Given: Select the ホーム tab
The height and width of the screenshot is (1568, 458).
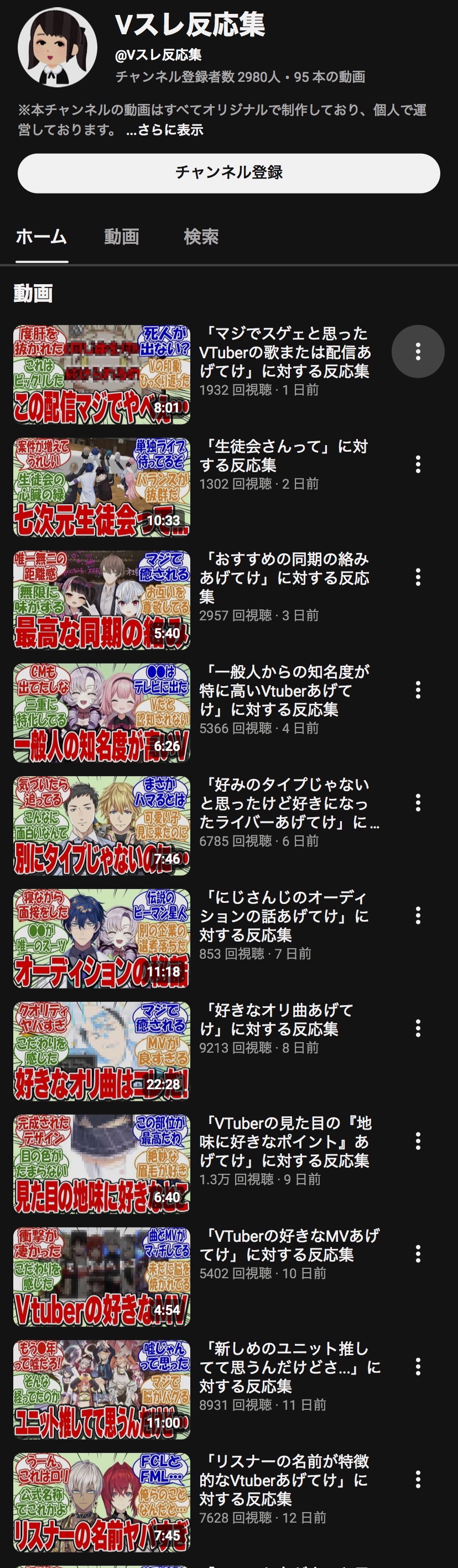Looking at the screenshot, I should tap(41, 236).
